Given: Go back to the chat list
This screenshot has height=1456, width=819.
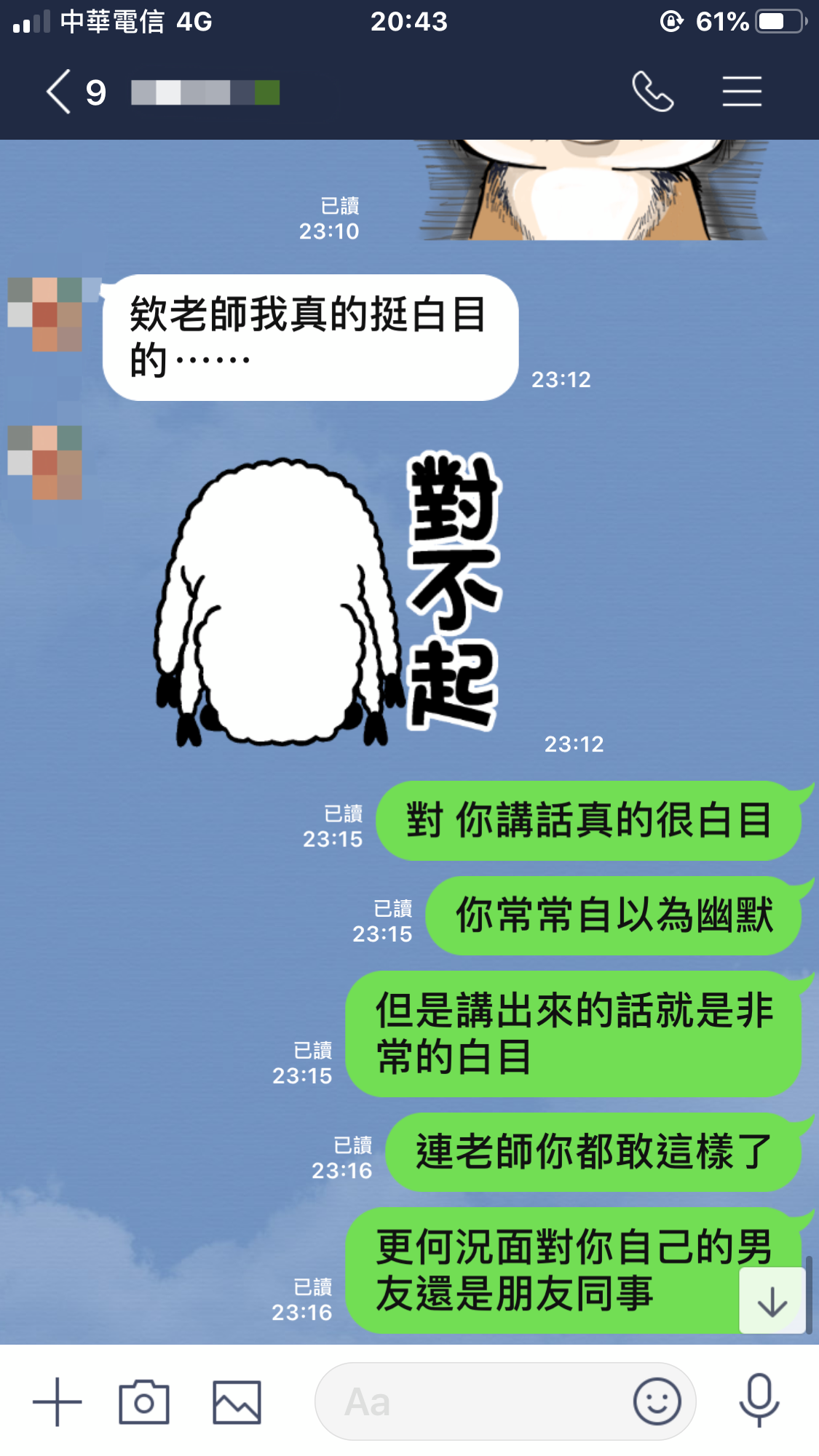Looking at the screenshot, I should pyautogui.click(x=60, y=92).
